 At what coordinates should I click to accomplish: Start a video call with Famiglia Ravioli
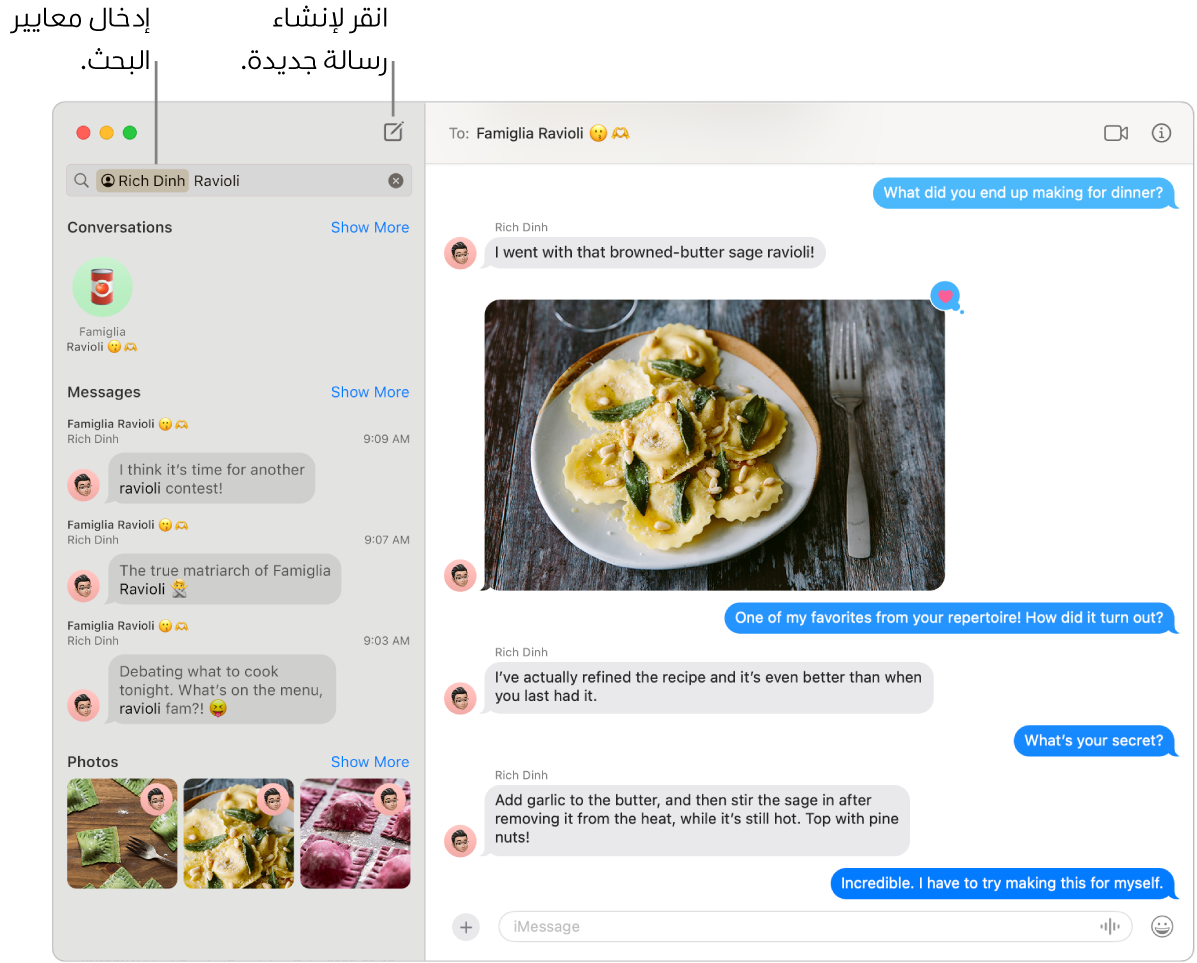pyautogui.click(x=1115, y=133)
